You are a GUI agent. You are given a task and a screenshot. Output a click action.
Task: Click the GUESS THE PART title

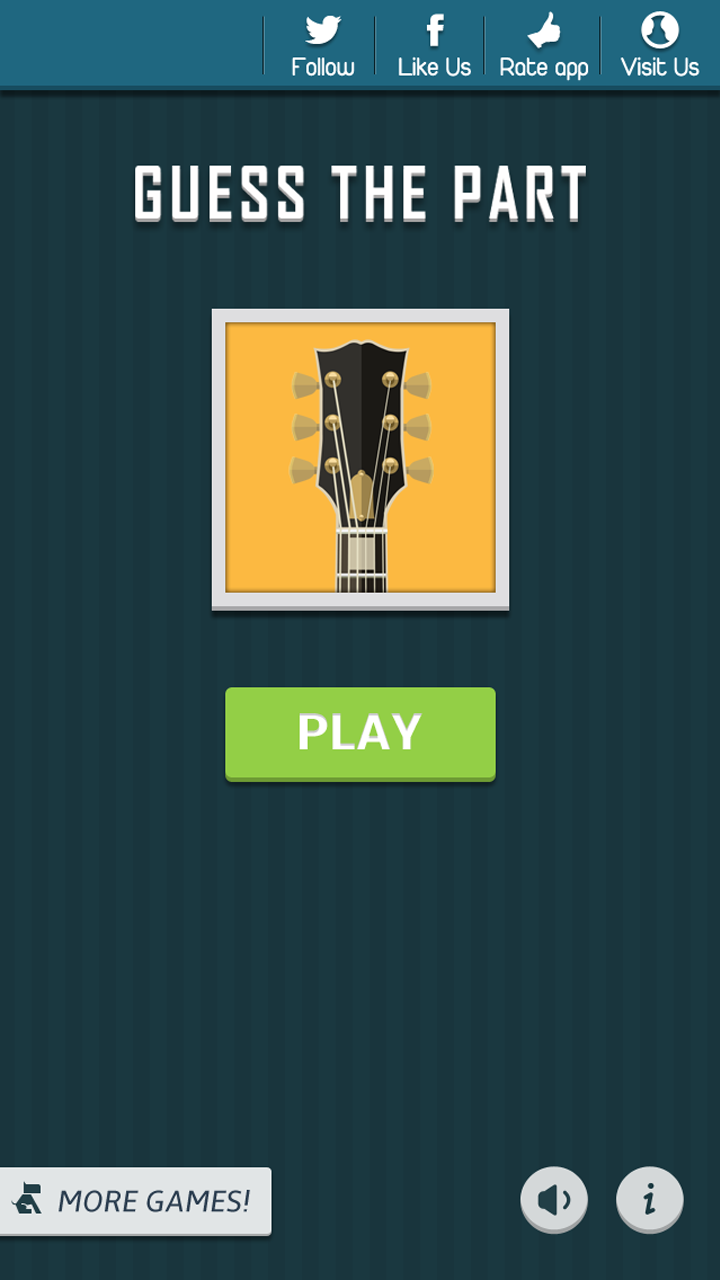click(x=360, y=192)
